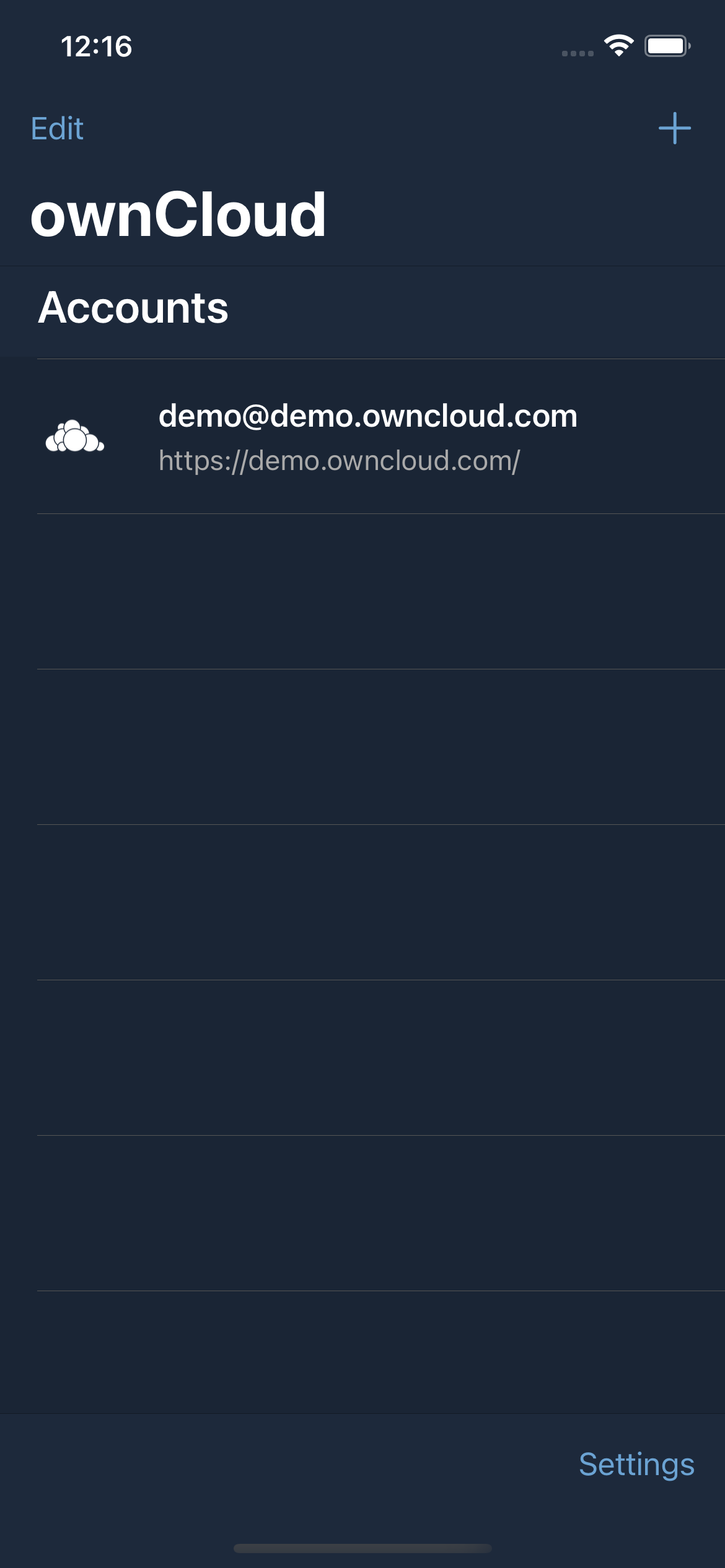Open Settings
The width and height of the screenshot is (725, 1568).
coord(636,1465)
